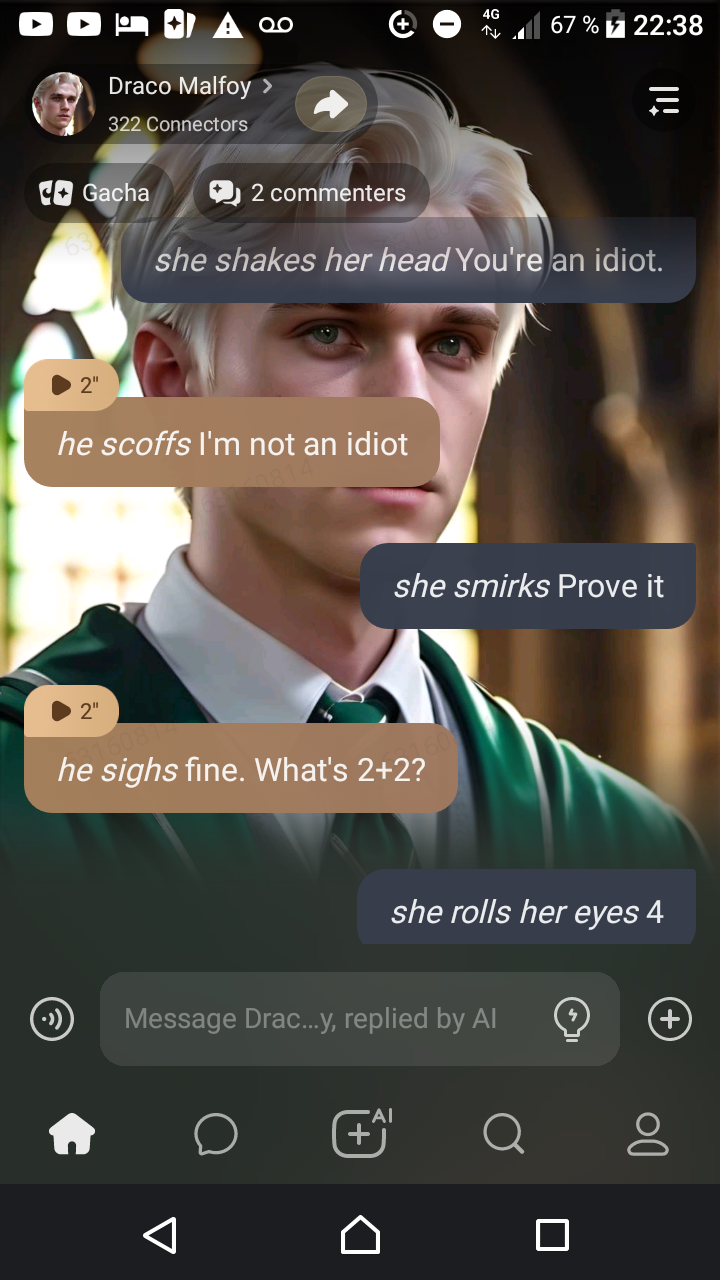
Task: Open the Gacha chip
Action: 99,193
